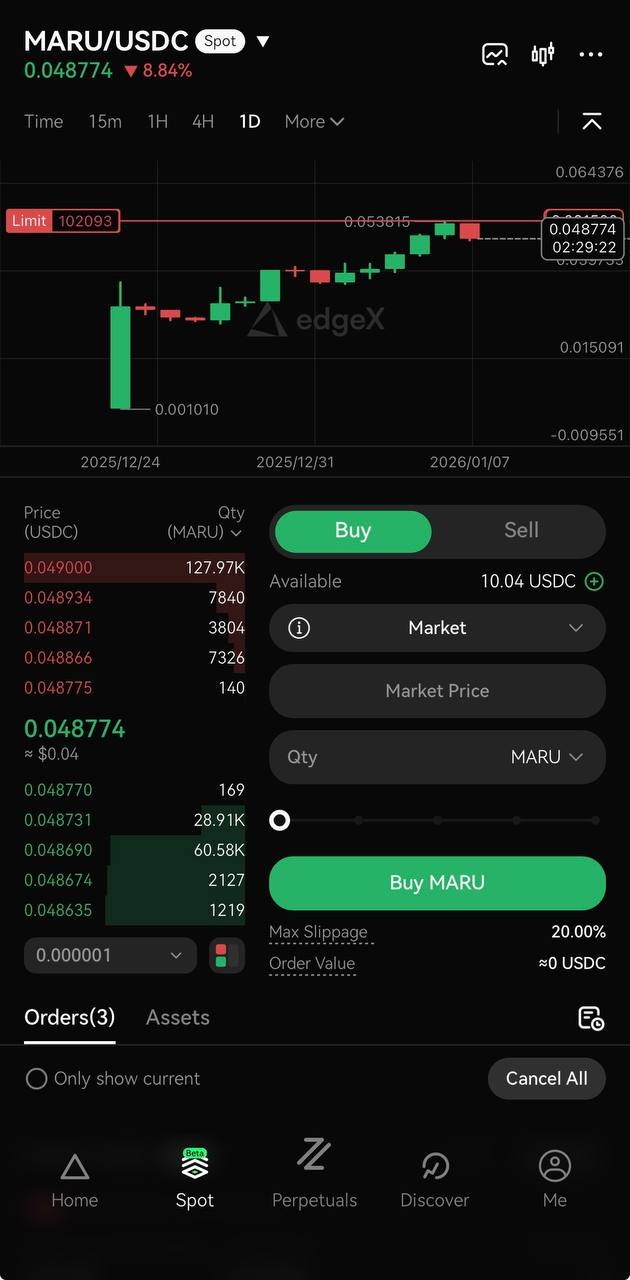Change the 0.000001 price precision dropdown
This screenshot has height=1280, width=630.
pos(109,955)
